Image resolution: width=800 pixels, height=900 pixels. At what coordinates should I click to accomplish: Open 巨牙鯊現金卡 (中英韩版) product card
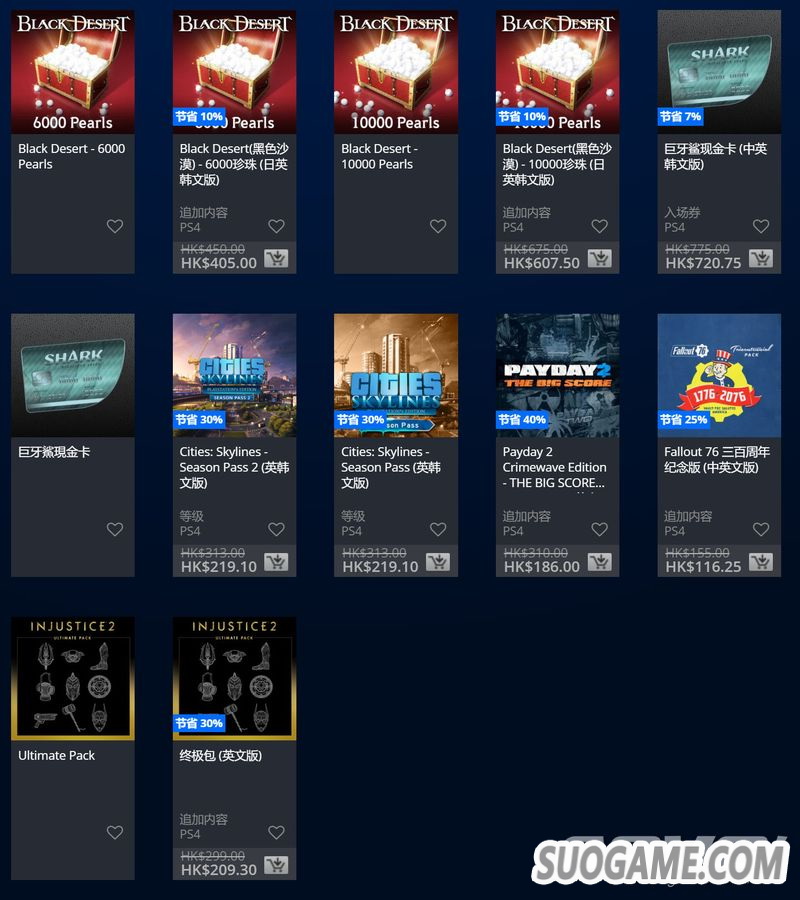click(x=719, y=73)
